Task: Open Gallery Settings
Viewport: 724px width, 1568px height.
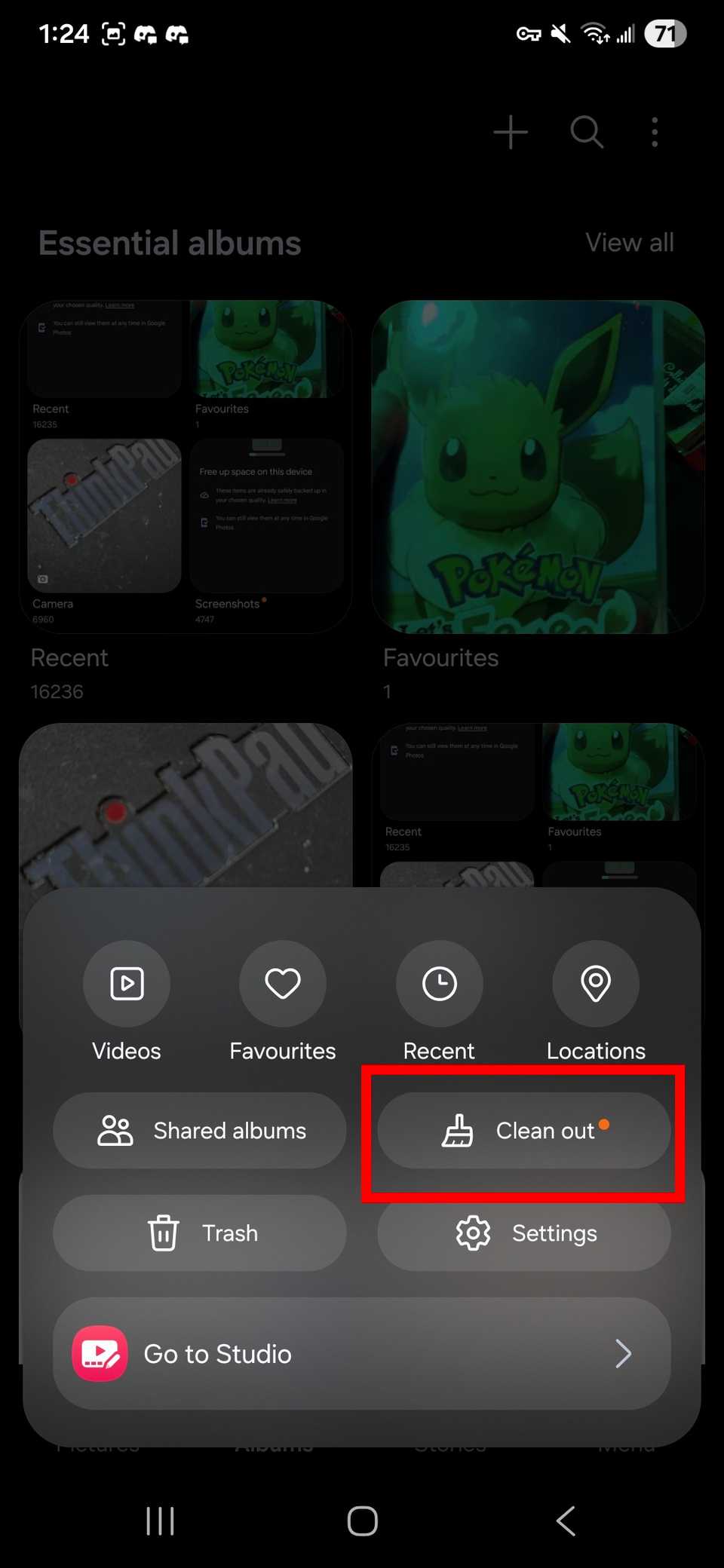Action: (523, 1233)
